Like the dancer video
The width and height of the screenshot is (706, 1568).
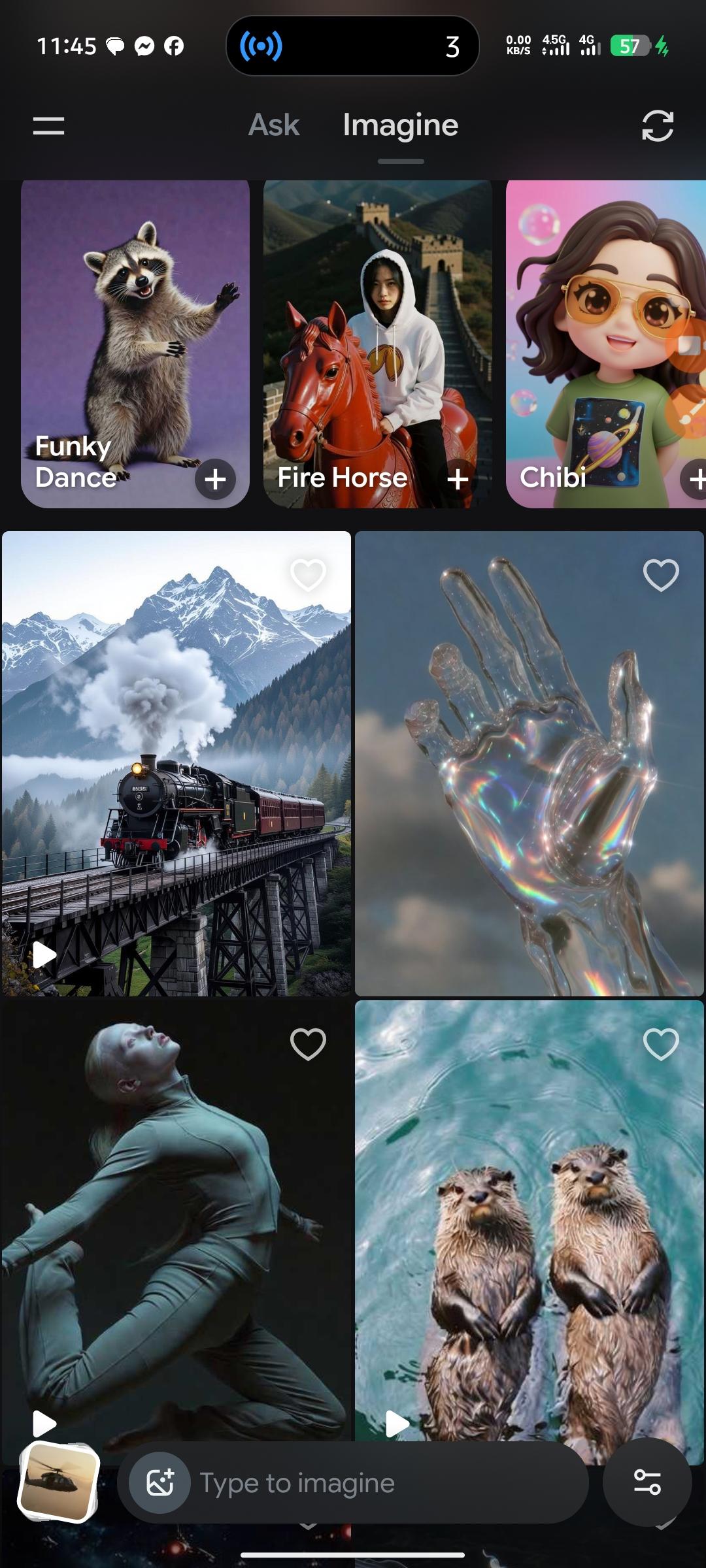point(308,1043)
